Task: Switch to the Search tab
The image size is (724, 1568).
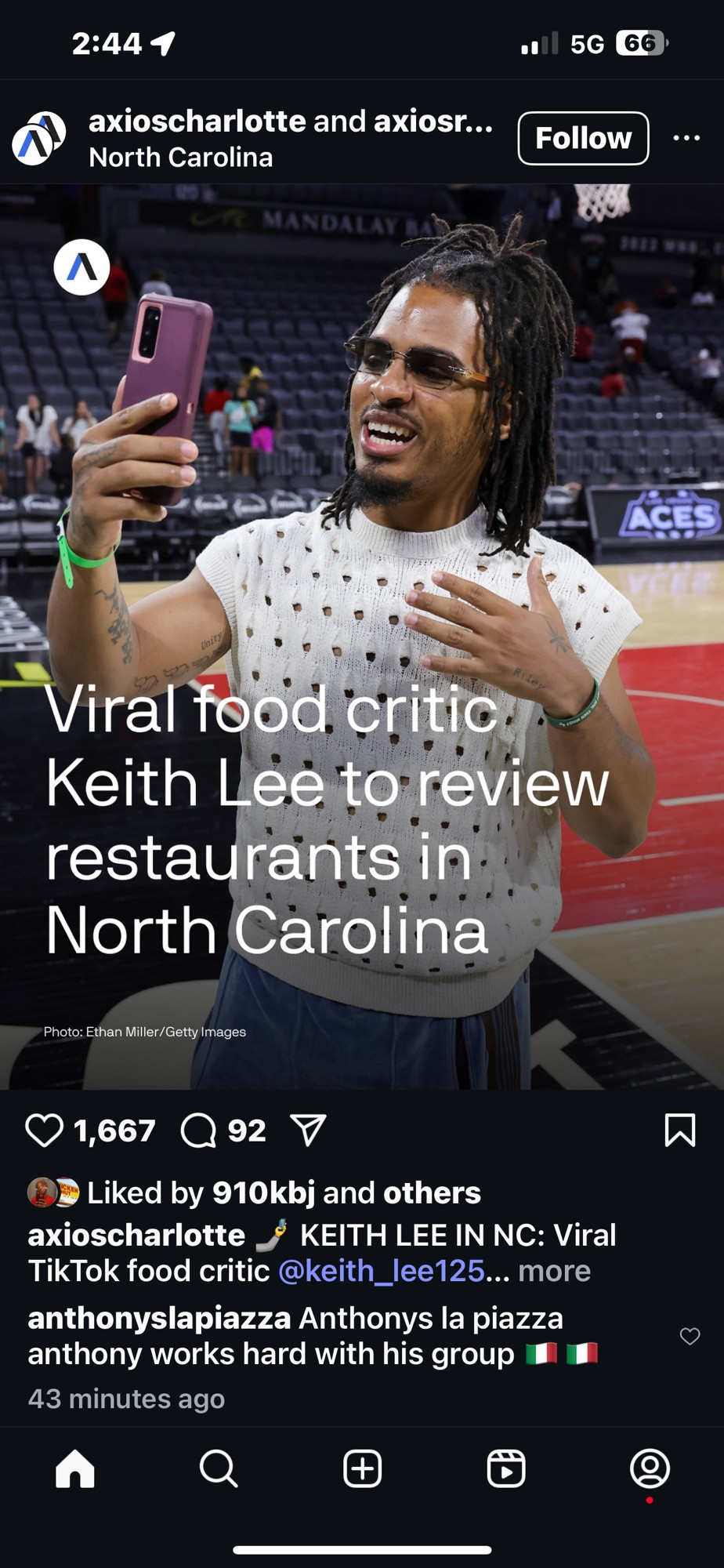Action: (219, 1468)
